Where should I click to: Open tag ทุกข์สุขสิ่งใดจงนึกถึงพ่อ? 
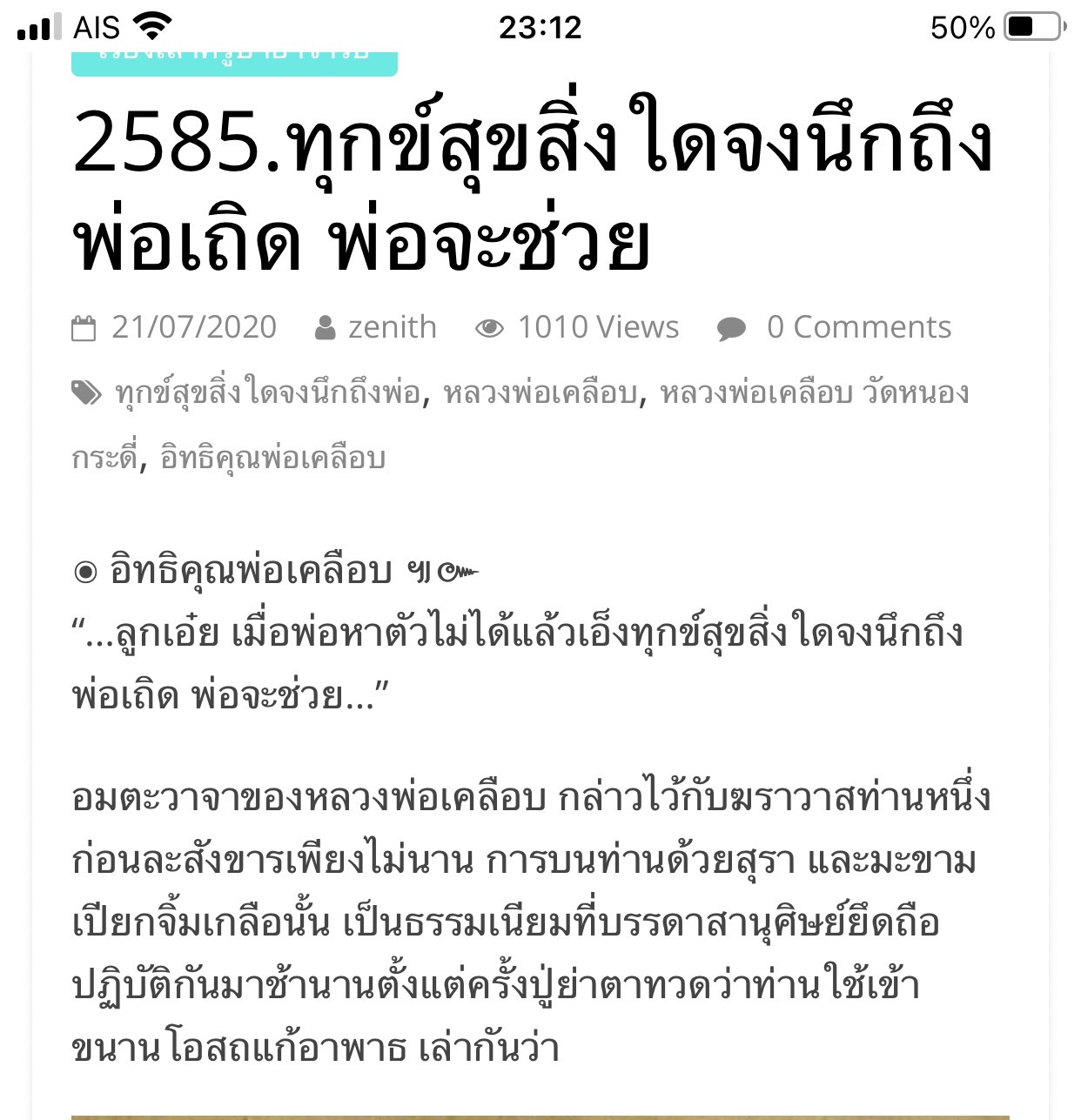[267, 394]
